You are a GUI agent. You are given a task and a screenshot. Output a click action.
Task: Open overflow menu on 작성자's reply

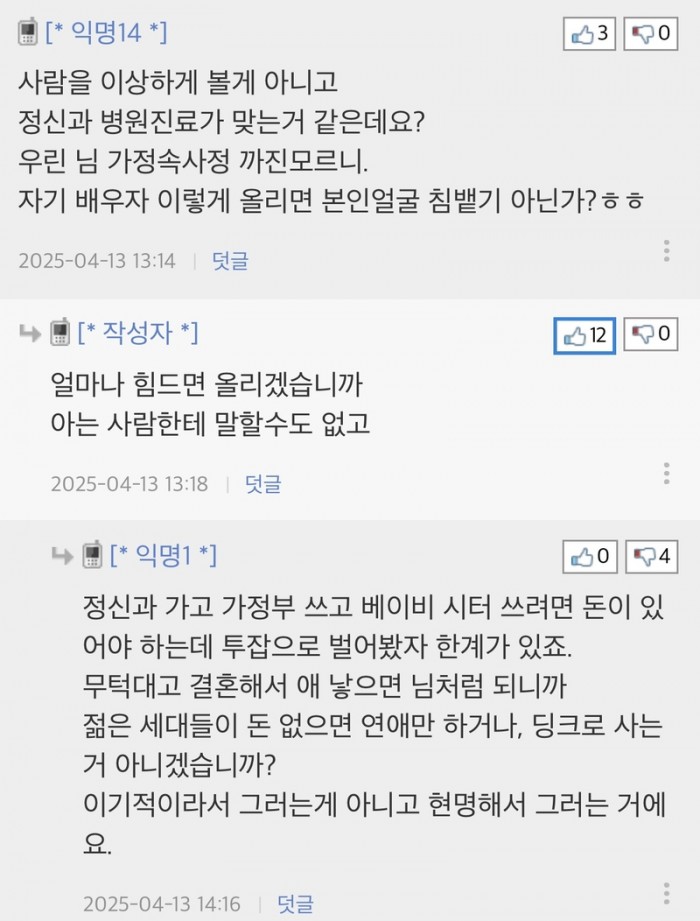pos(667,473)
